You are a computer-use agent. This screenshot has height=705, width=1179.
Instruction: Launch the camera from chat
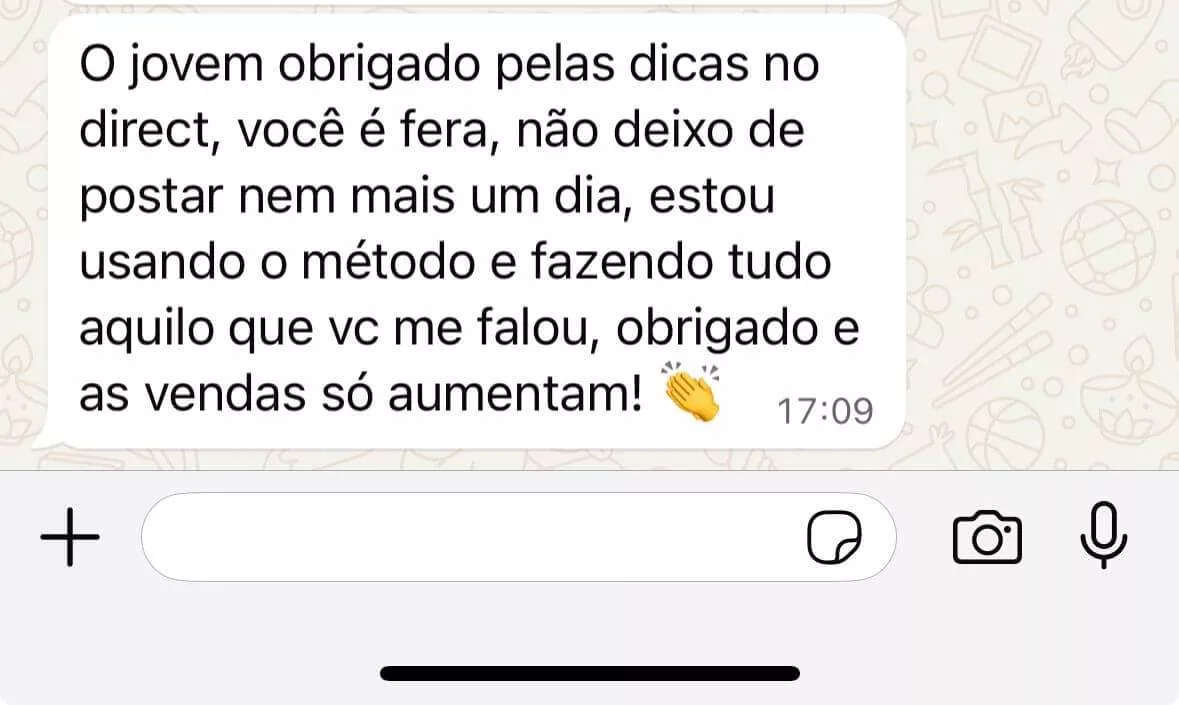click(x=987, y=538)
